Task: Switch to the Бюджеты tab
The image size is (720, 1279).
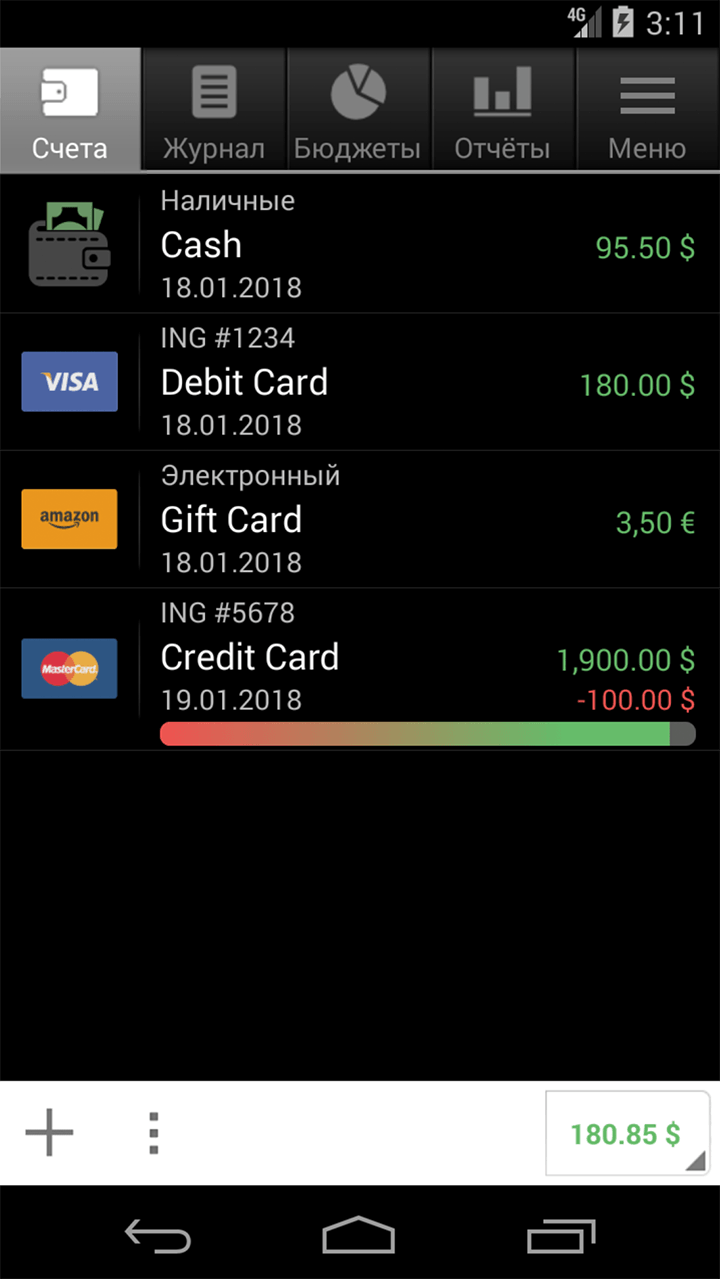Action: coord(358,110)
